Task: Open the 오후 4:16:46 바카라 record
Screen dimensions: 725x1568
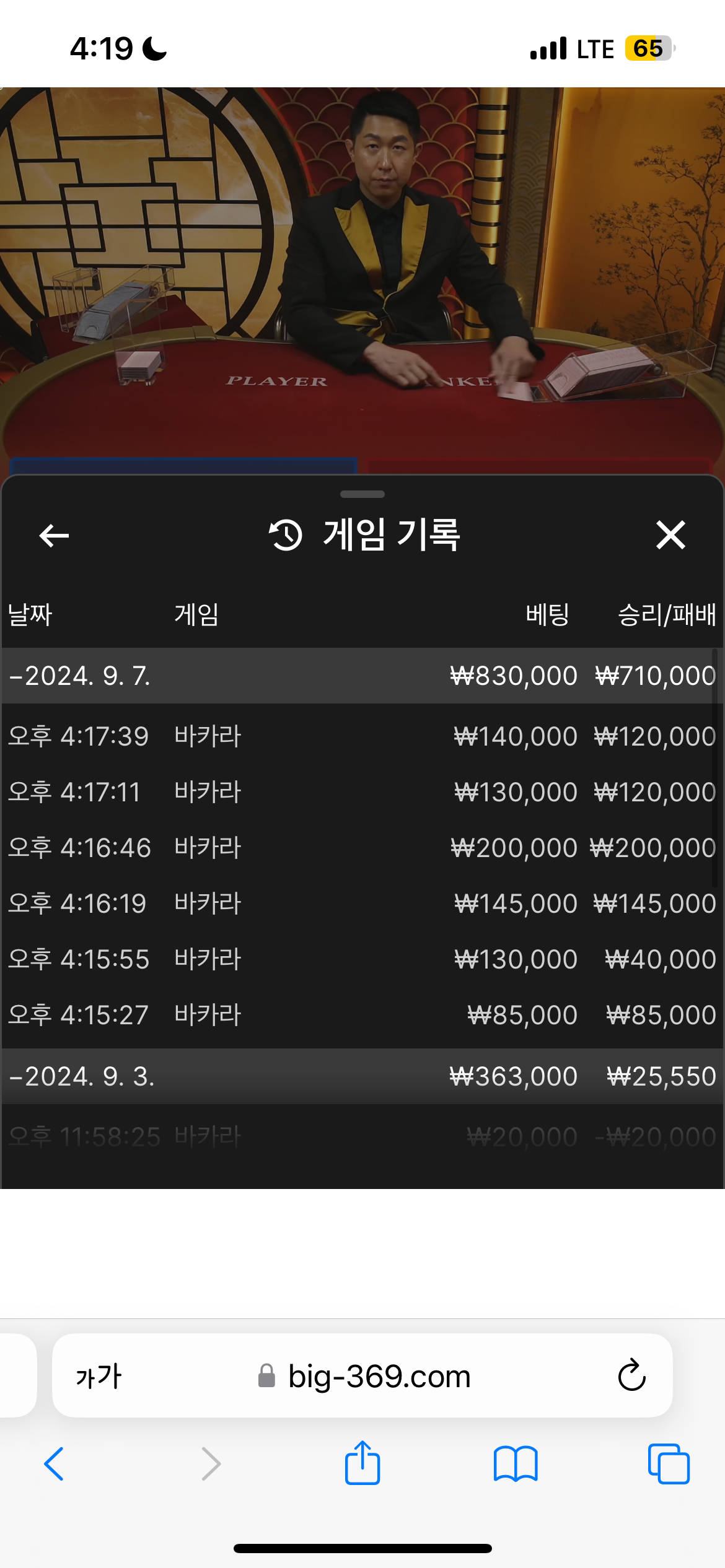Action: 362,848
